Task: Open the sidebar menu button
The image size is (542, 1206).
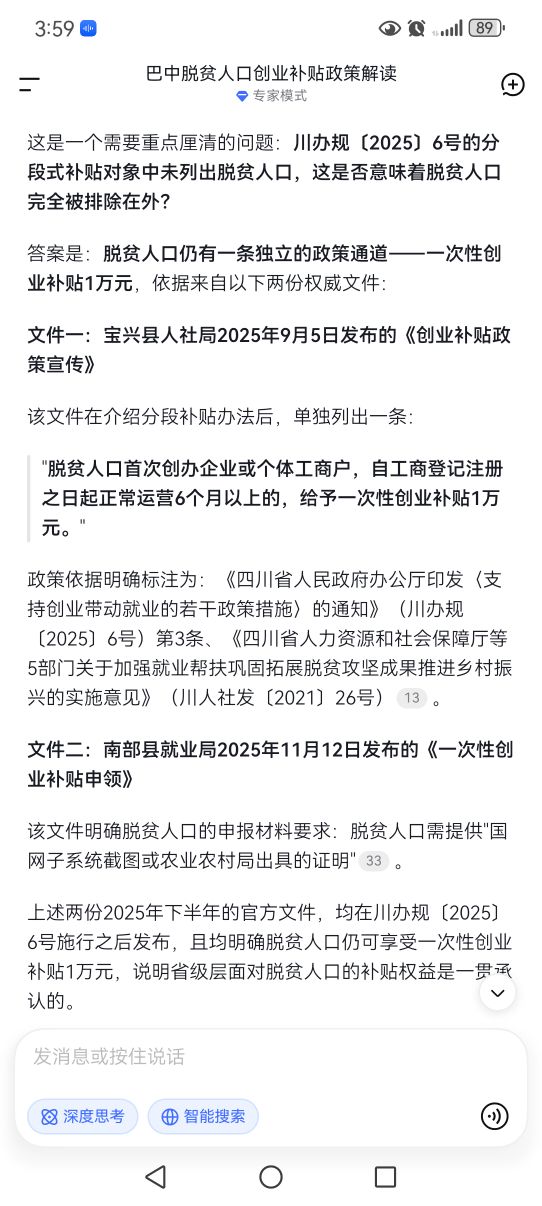Action: click(x=29, y=84)
